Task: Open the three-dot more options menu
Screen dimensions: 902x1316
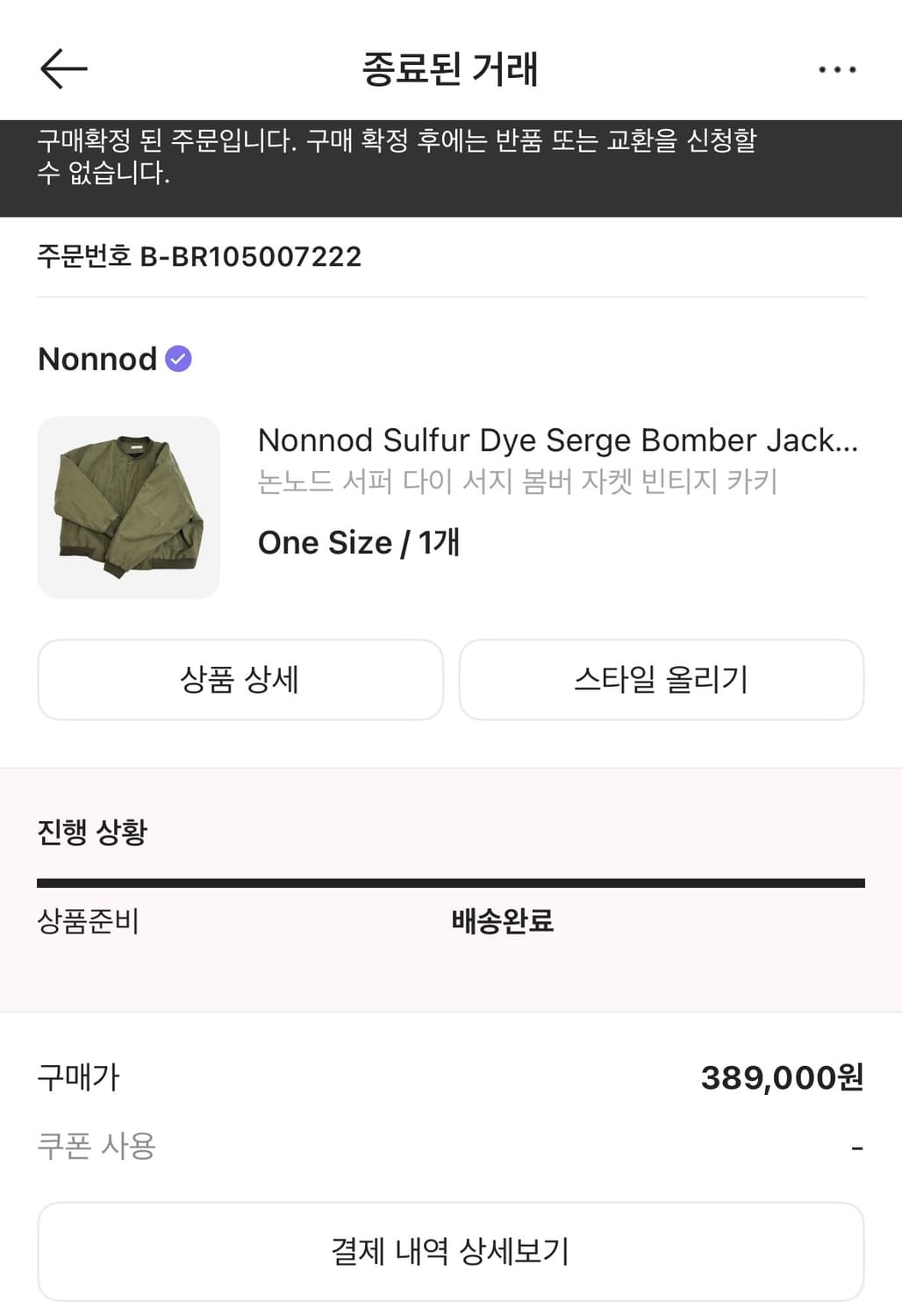Action: [837, 68]
